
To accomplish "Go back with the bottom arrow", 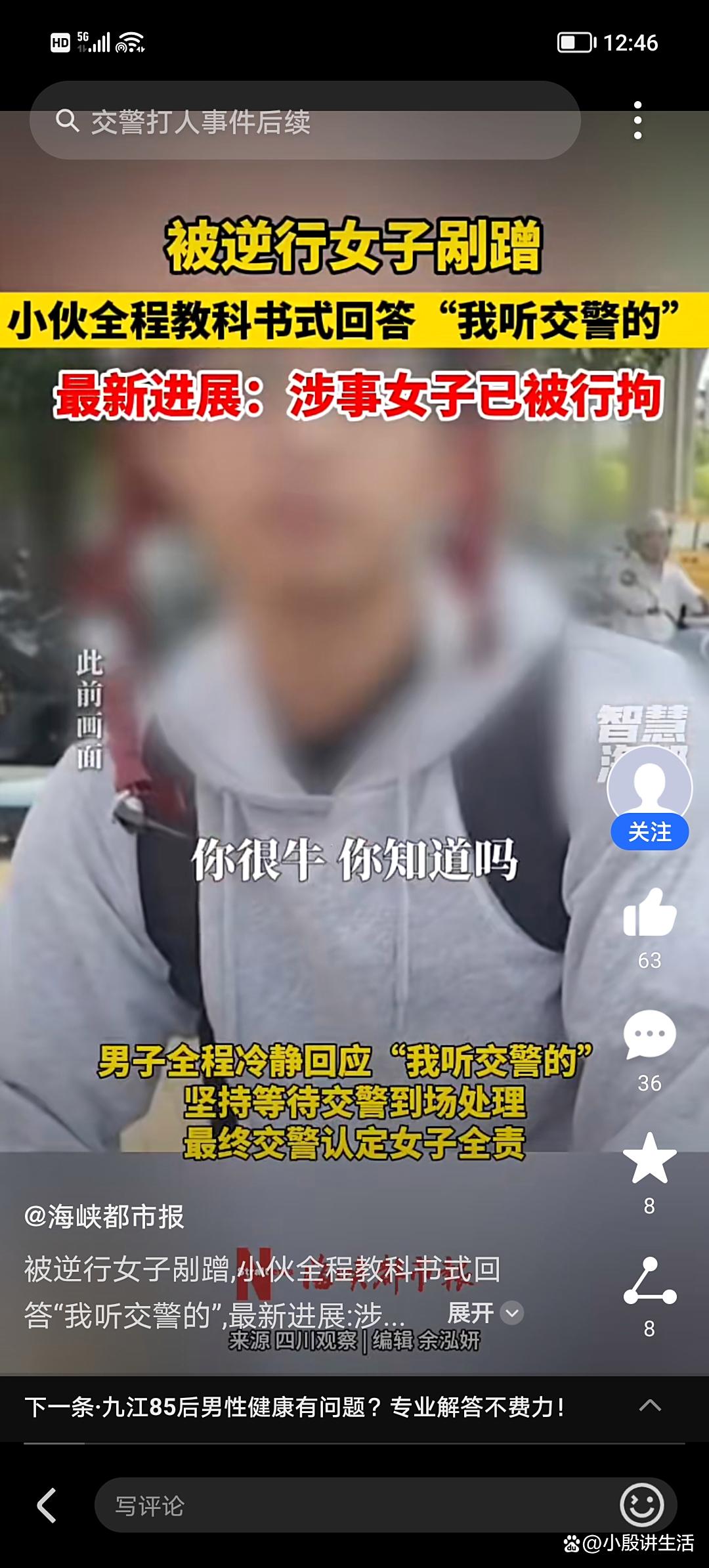I will tap(47, 1505).
